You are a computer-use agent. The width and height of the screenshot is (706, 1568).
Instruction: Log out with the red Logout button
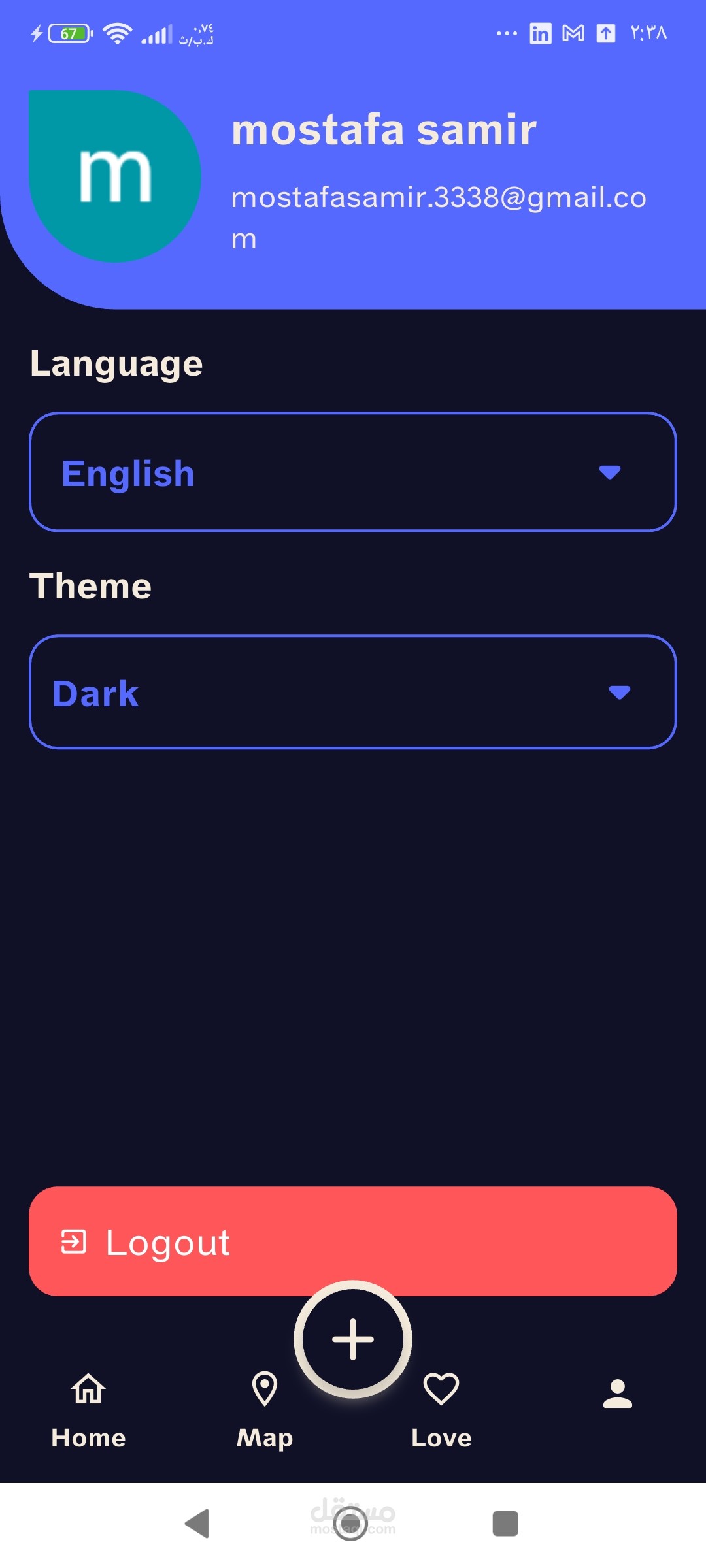(353, 1241)
